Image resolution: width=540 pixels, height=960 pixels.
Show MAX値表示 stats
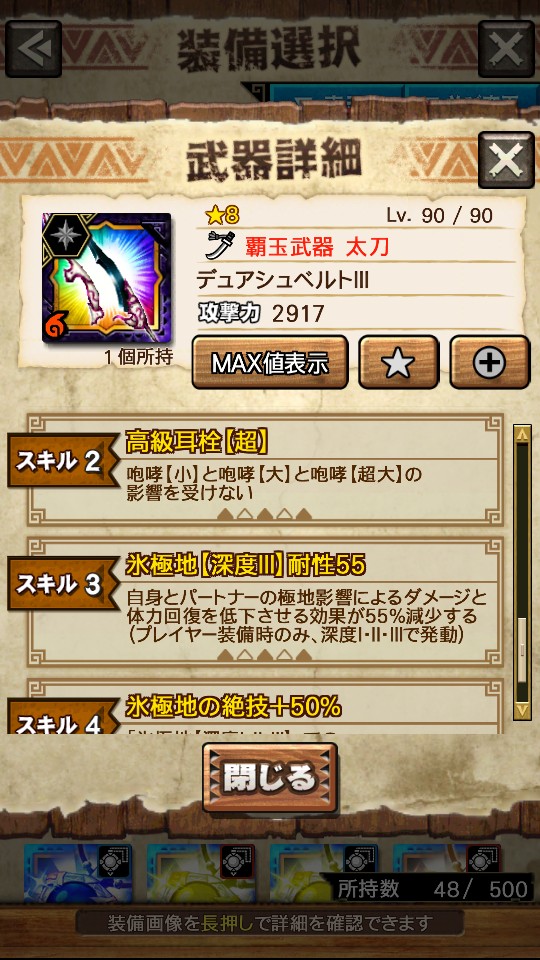[x=270, y=362]
